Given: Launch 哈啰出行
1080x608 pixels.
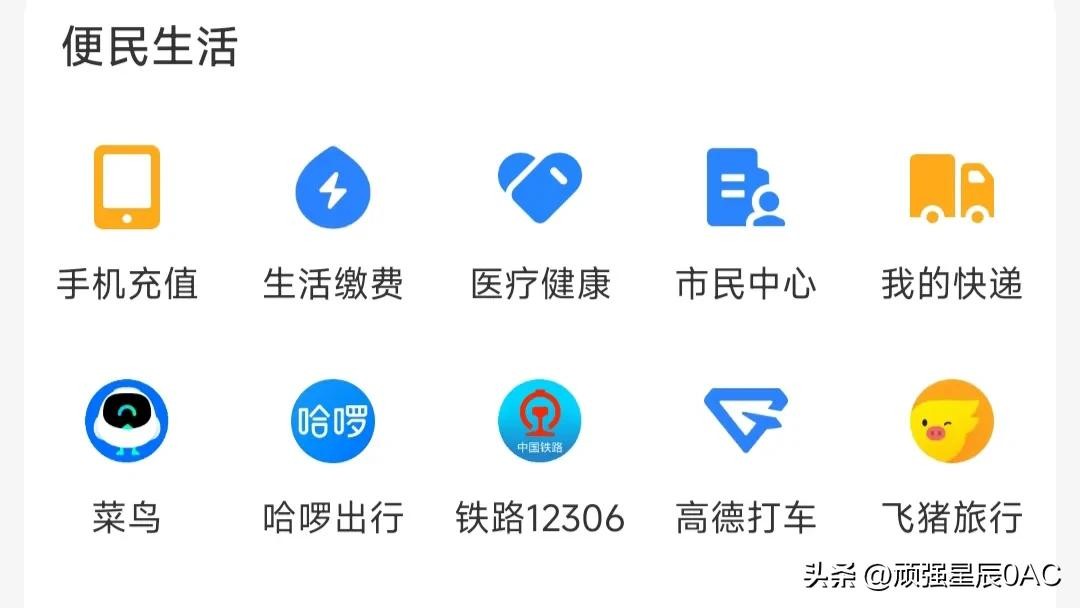Looking at the screenshot, I should click(x=333, y=421).
